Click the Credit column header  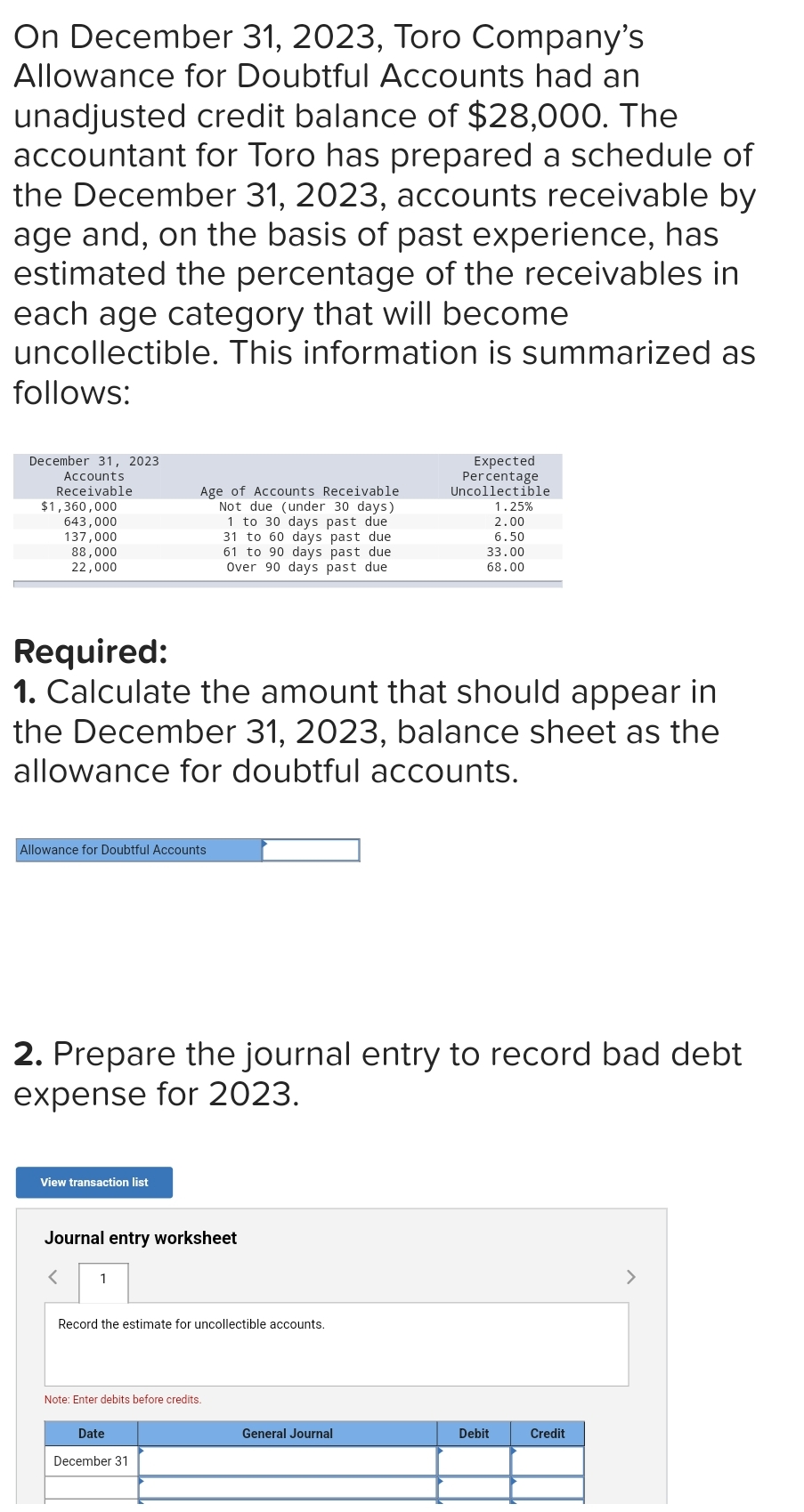pyautogui.click(x=547, y=1433)
